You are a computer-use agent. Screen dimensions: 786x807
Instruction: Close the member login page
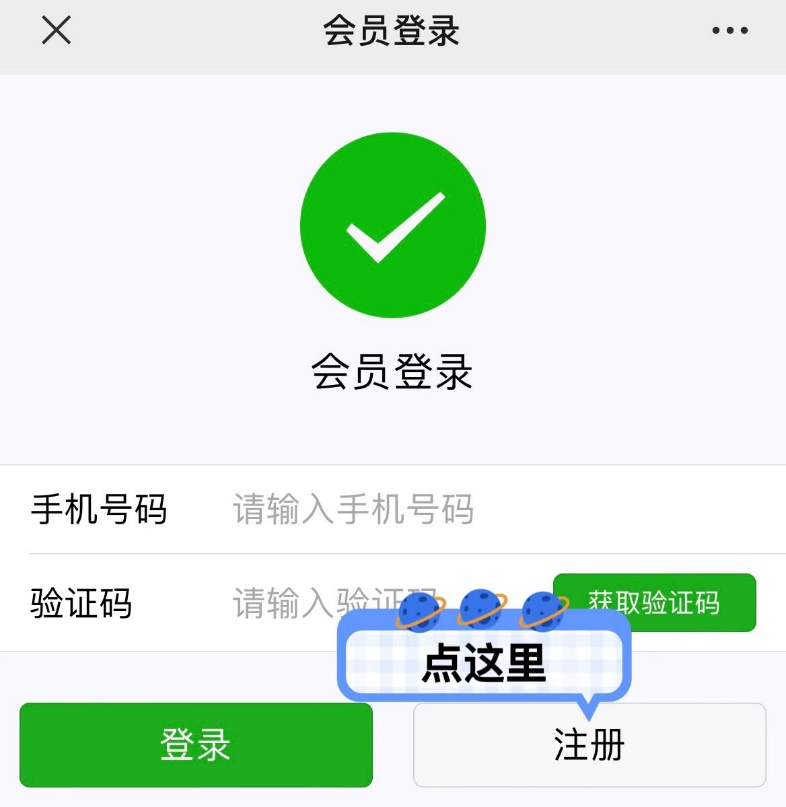coord(56,31)
